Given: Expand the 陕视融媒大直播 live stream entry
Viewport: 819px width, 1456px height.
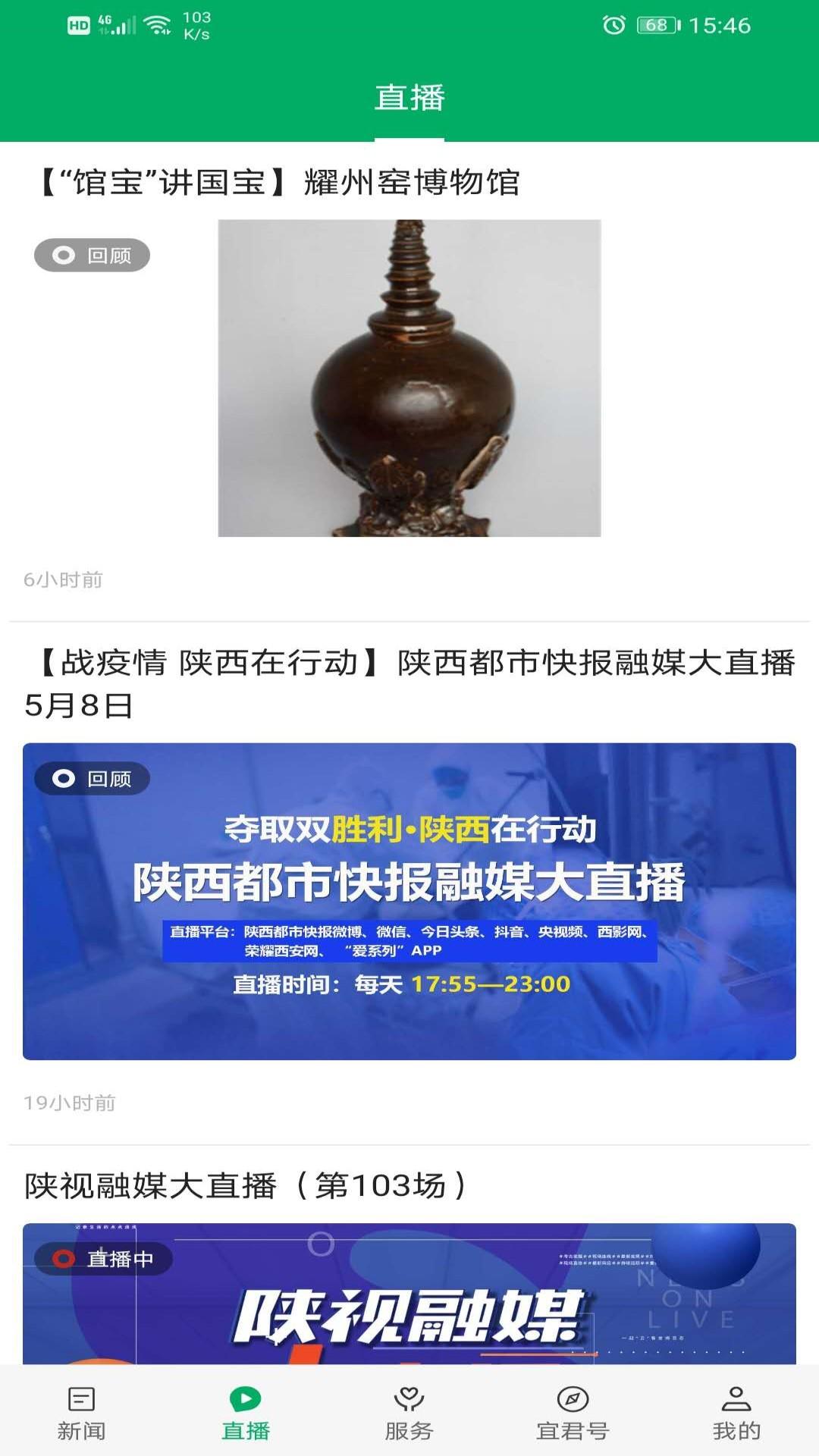Looking at the screenshot, I should pyautogui.click(x=409, y=1289).
